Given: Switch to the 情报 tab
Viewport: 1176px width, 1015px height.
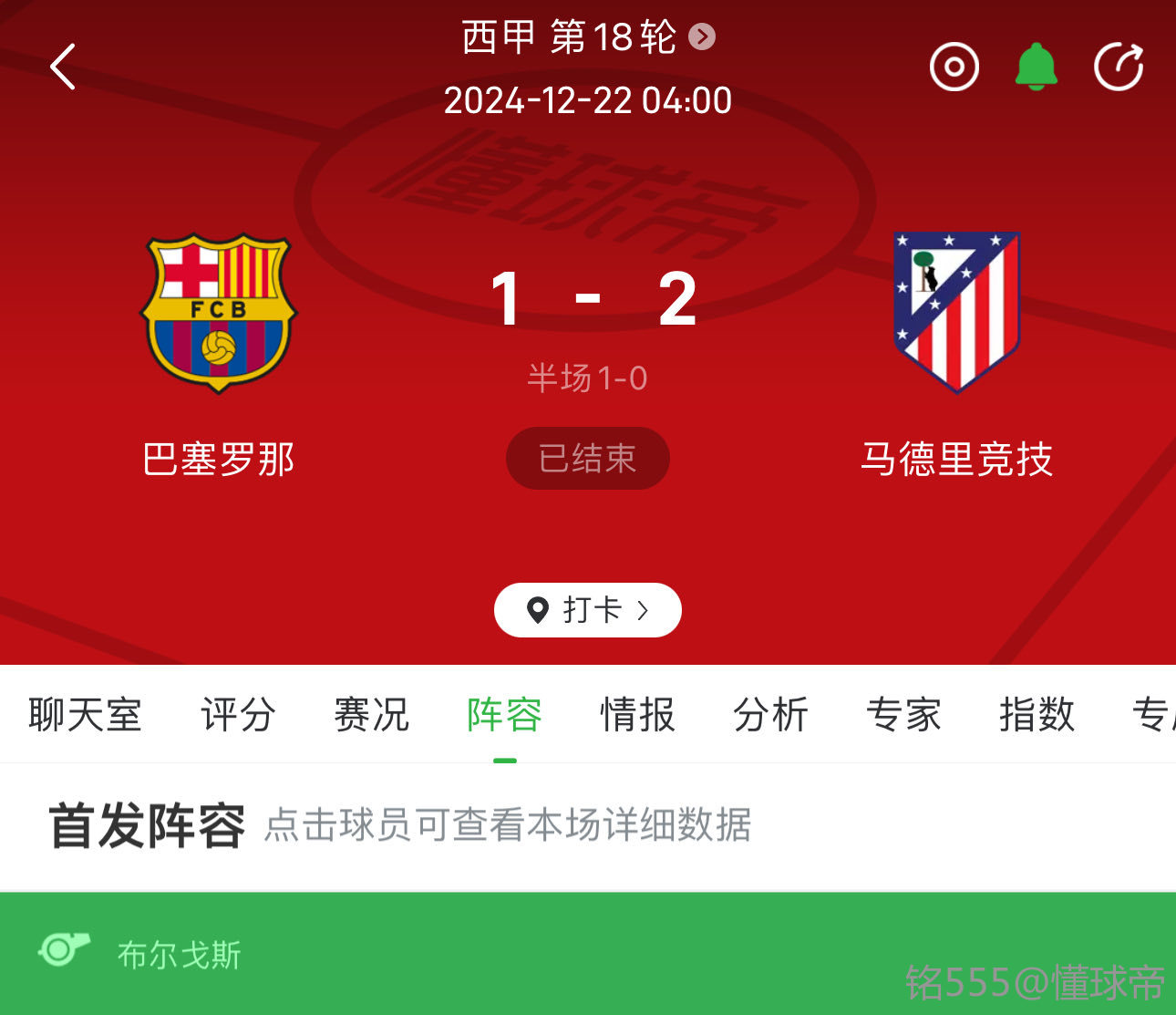Looking at the screenshot, I should coord(637,714).
